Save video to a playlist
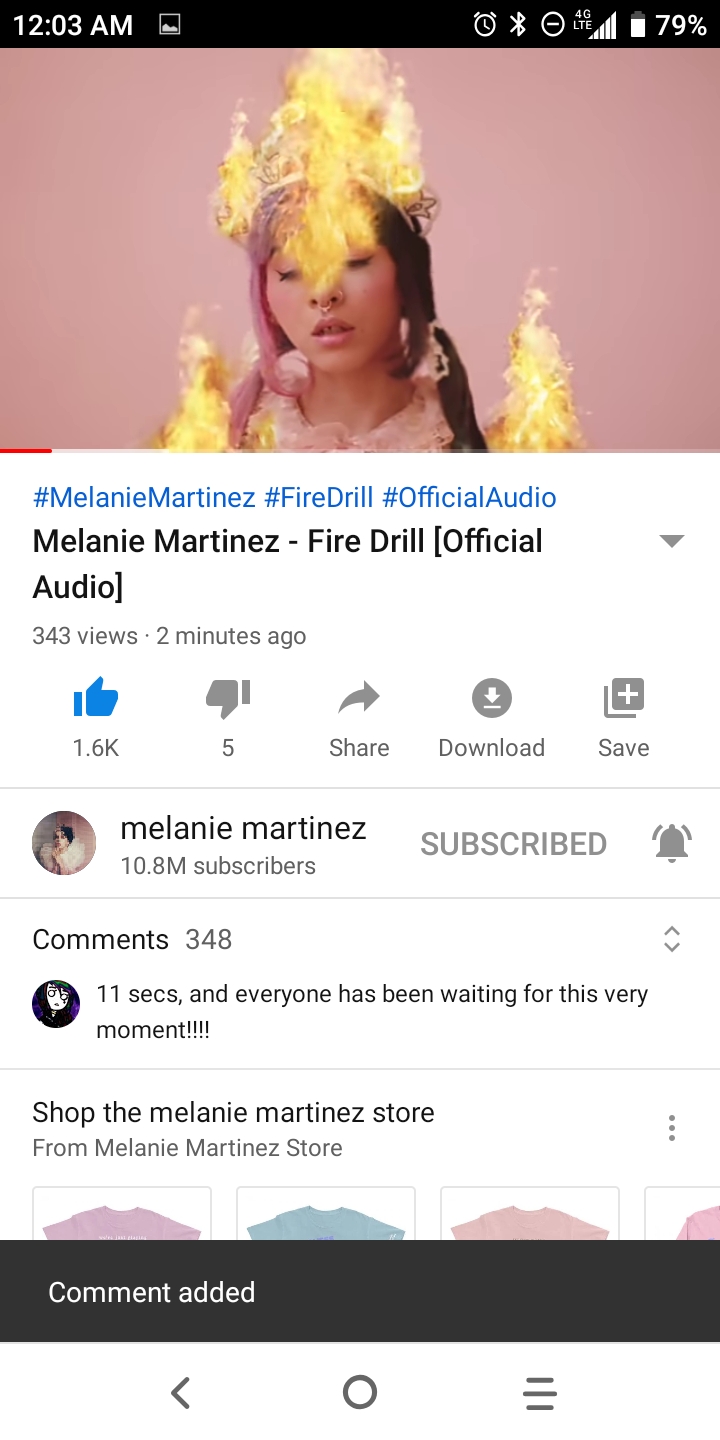The width and height of the screenshot is (720, 1440). (x=623, y=699)
